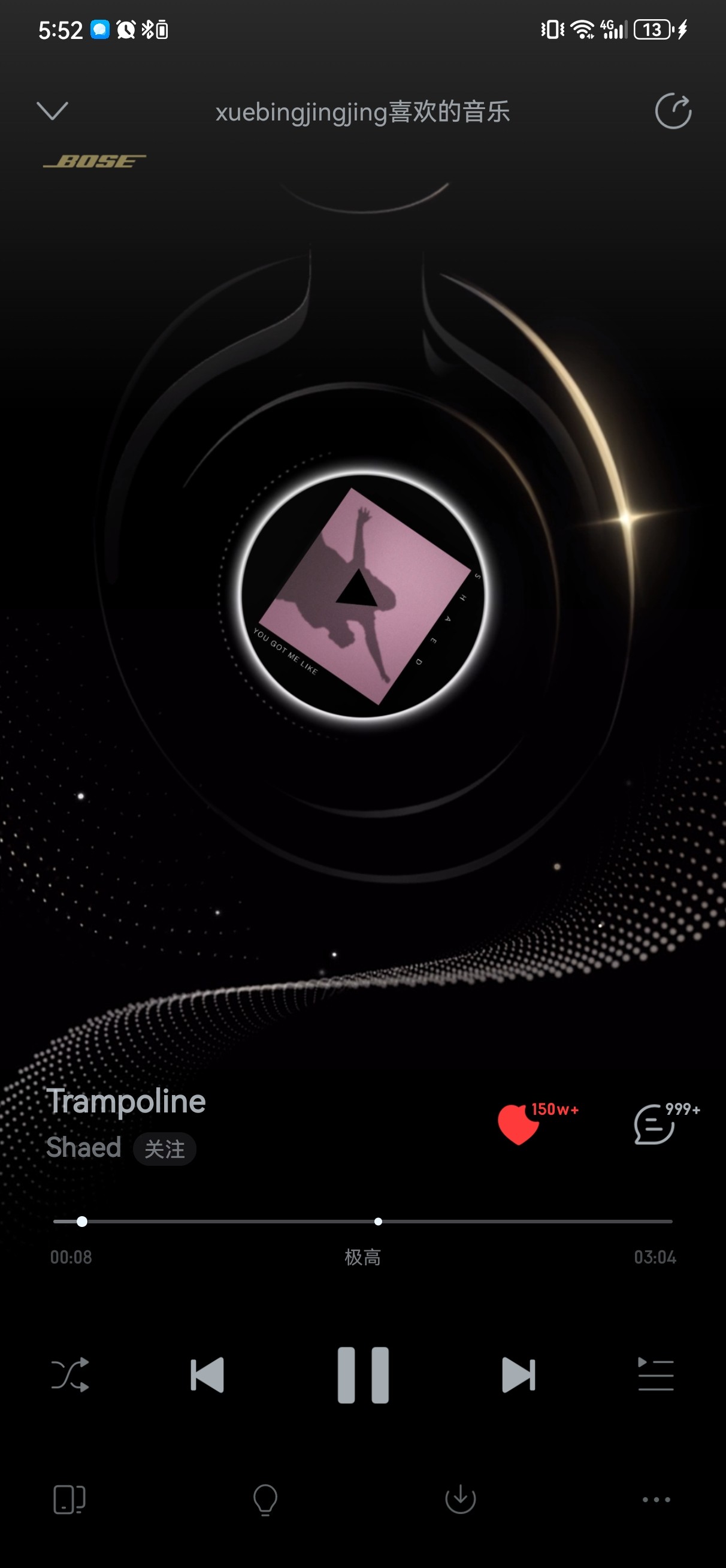726x1568 pixels.
Task: Skip to the next track
Action: click(x=519, y=1374)
